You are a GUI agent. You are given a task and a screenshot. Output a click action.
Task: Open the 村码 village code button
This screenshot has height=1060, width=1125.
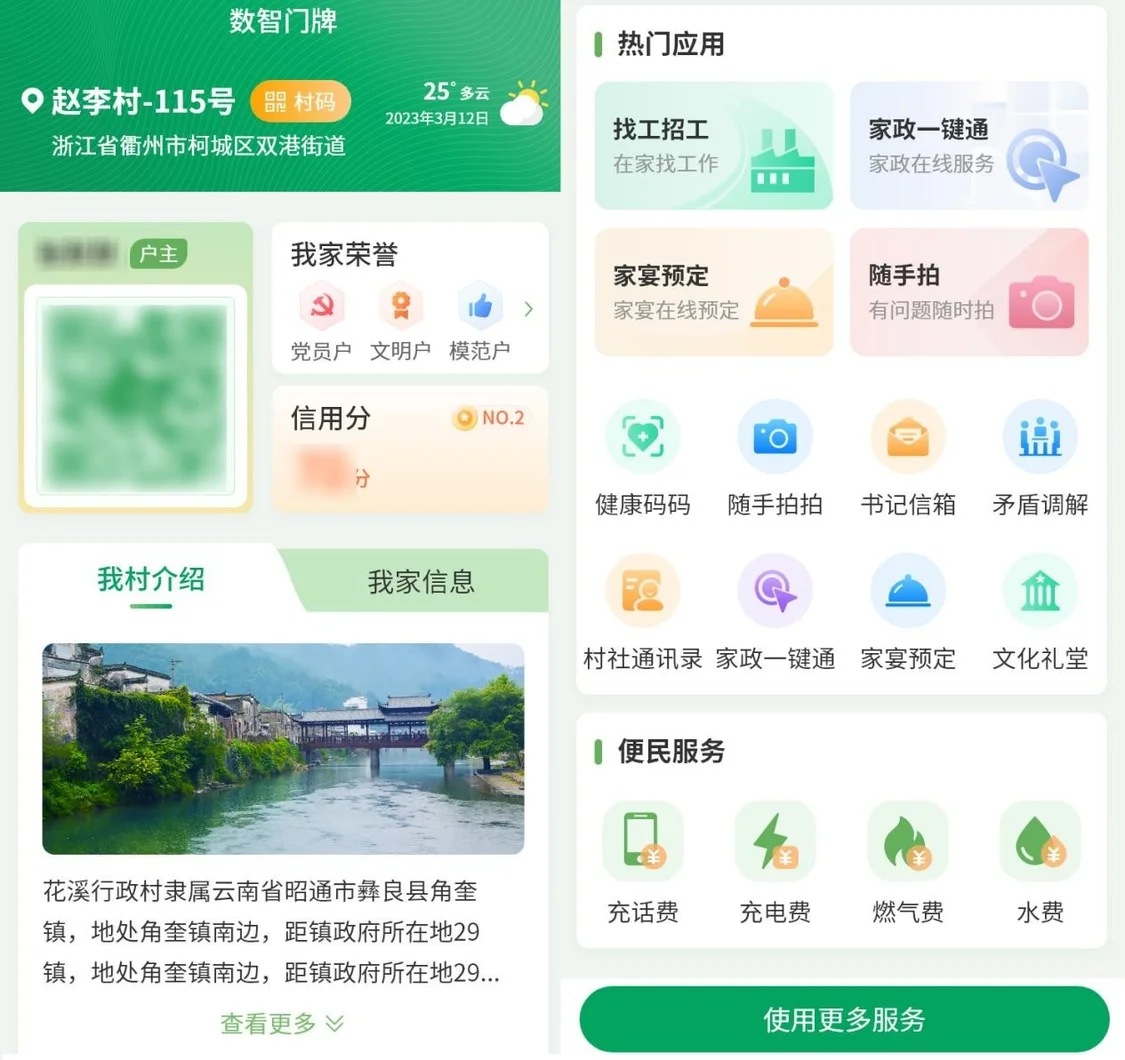300,102
